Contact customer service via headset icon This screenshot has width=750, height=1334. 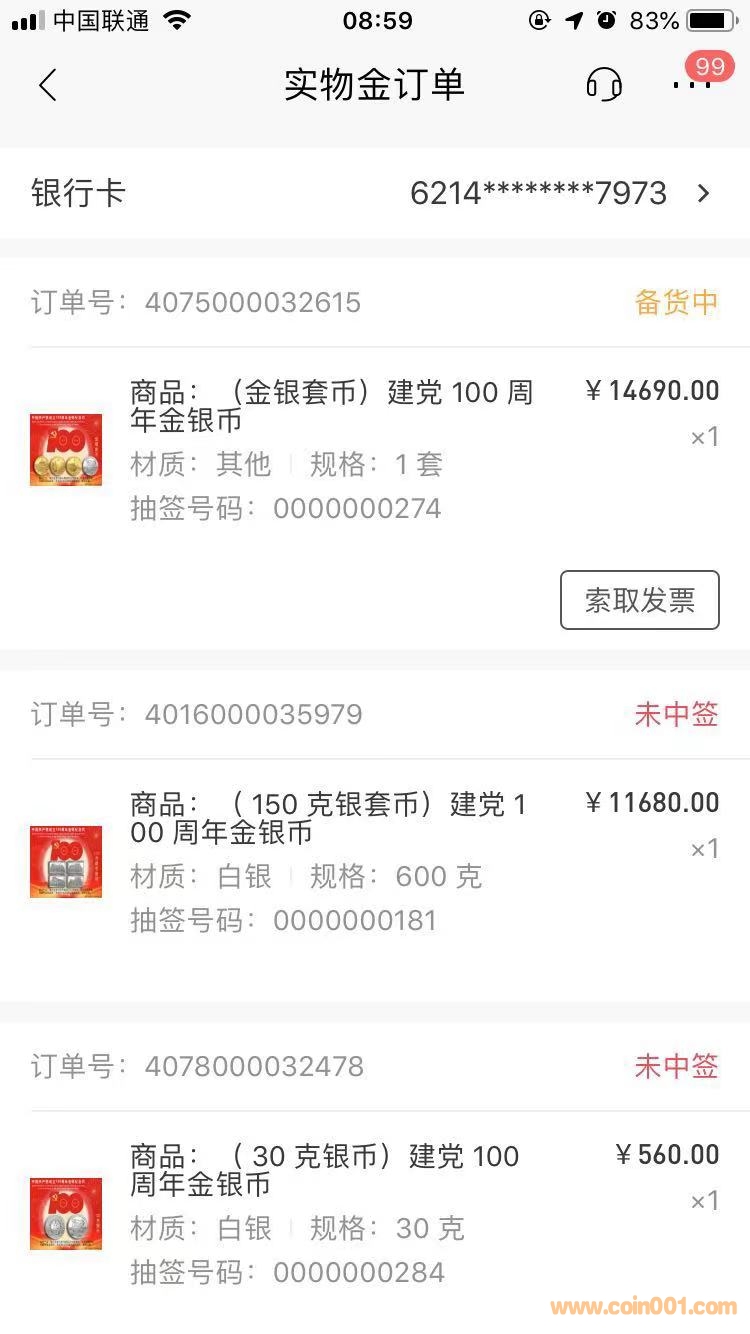pos(604,85)
